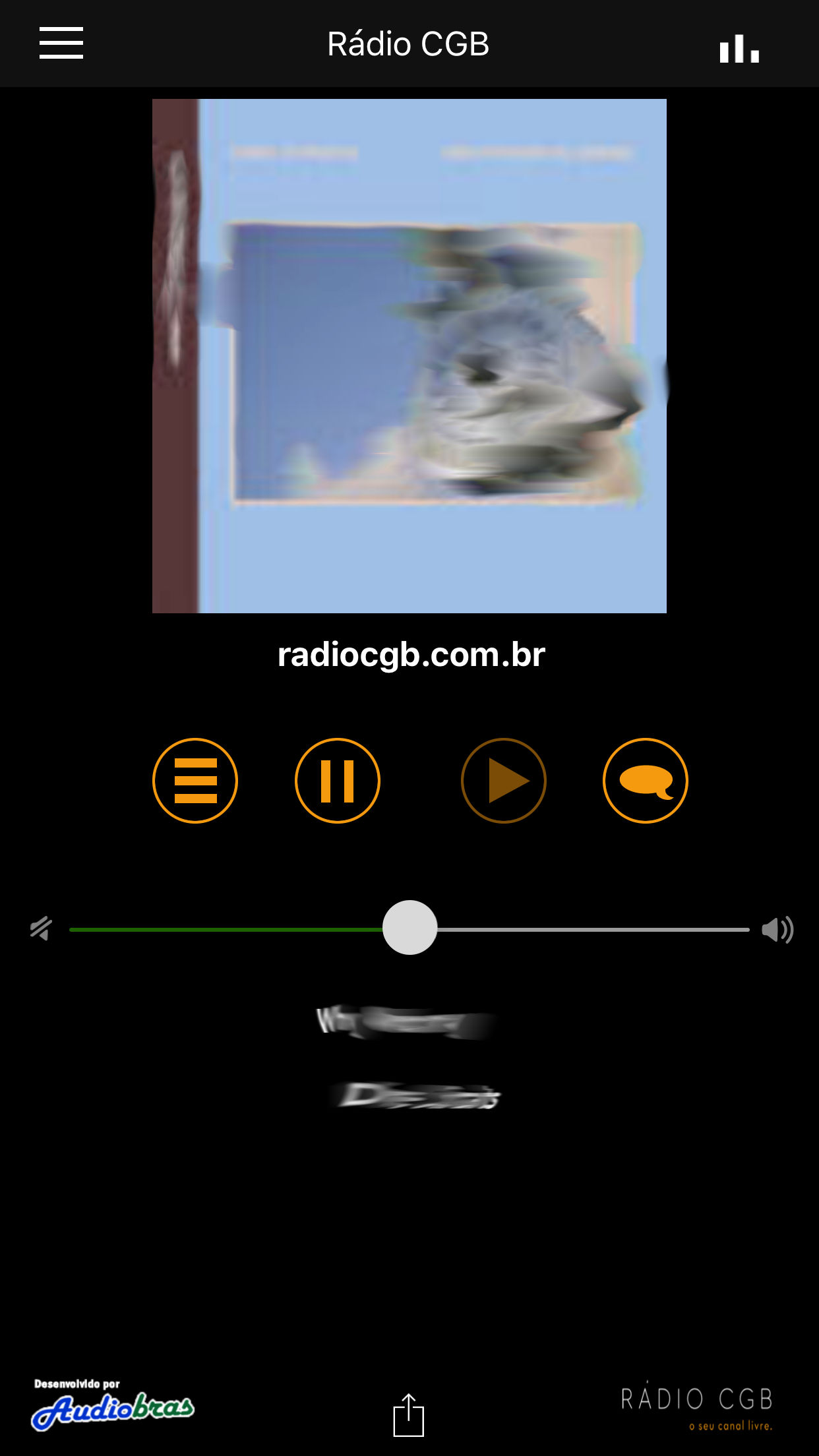The width and height of the screenshot is (819, 1456).
Task: Tap the volume slider track
Action: [x=409, y=929]
